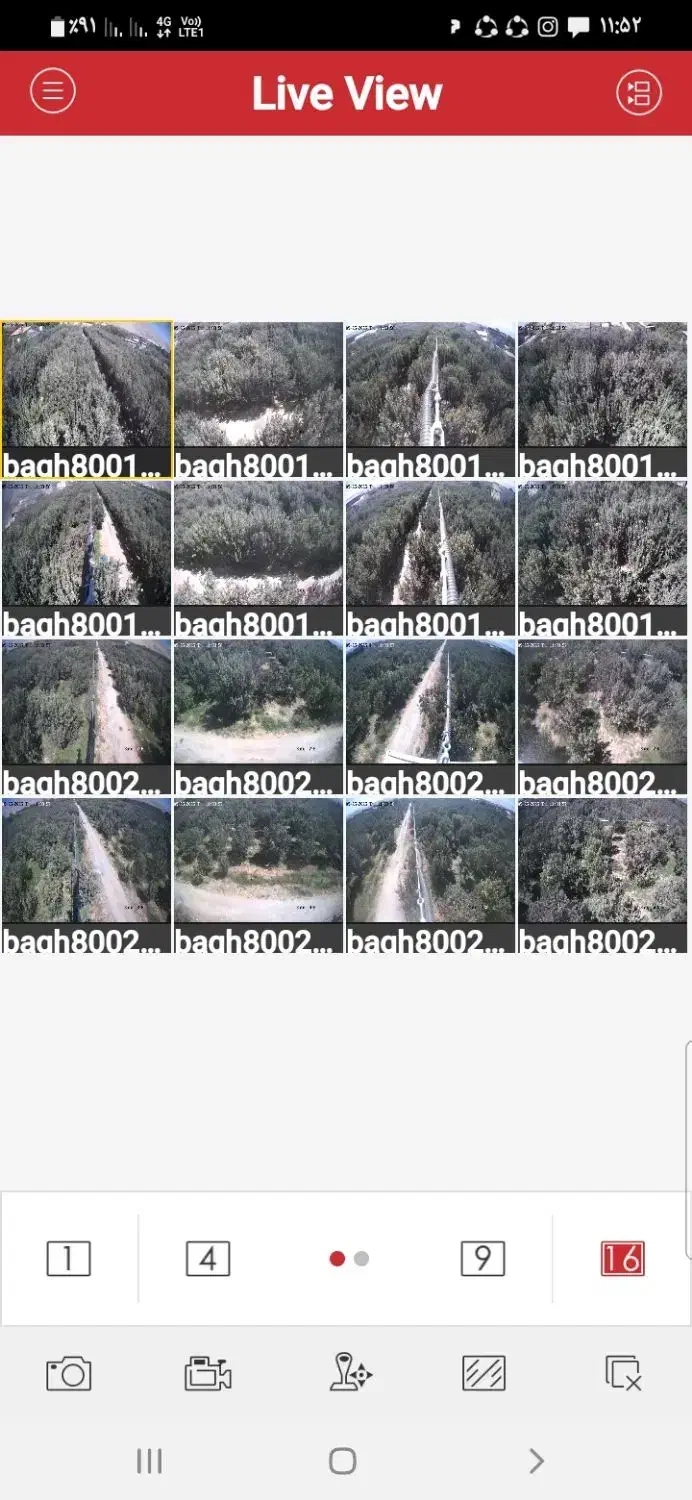Image resolution: width=692 pixels, height=1500 pixels.
Task: Switch to single-window layout
Action: coord(68,1258)
